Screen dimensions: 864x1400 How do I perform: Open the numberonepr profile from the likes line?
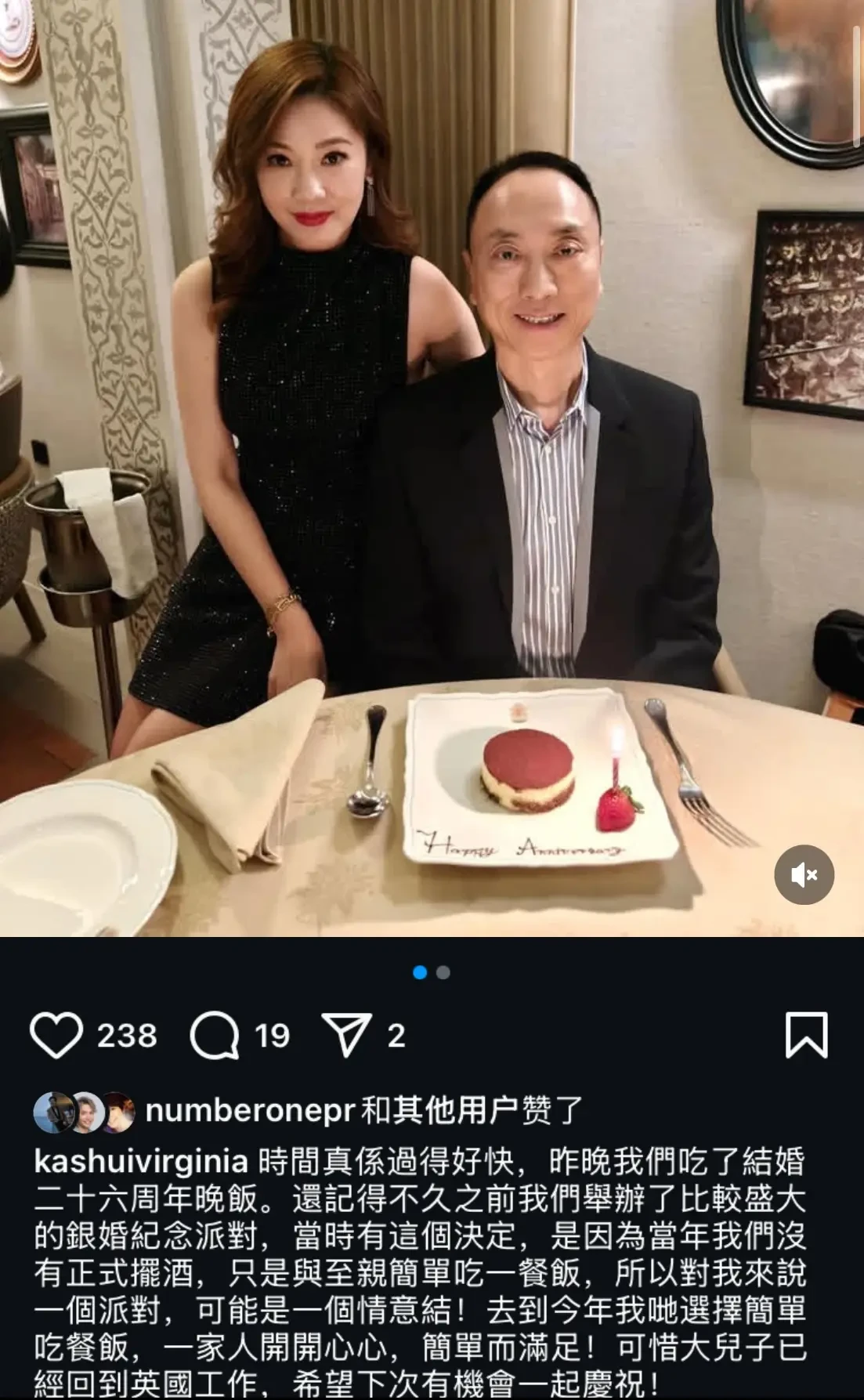[250, 1110]
